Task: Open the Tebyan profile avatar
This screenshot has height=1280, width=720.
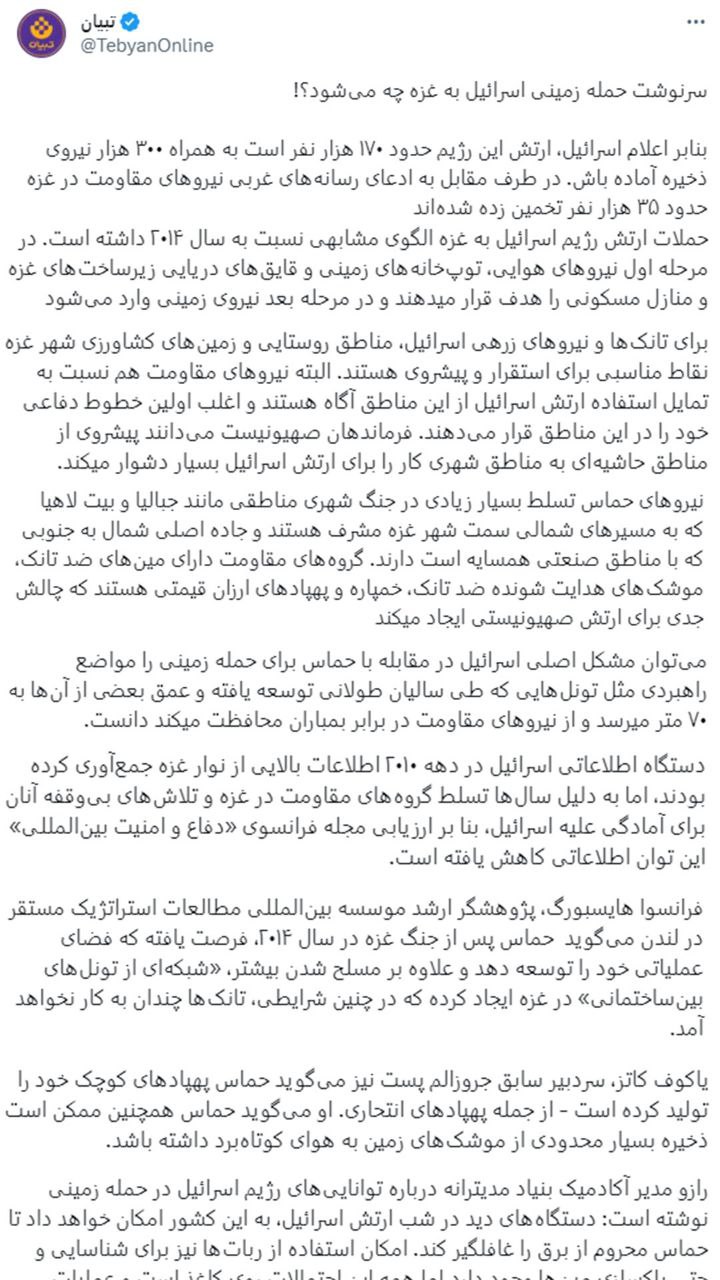Action: (40, 33)
